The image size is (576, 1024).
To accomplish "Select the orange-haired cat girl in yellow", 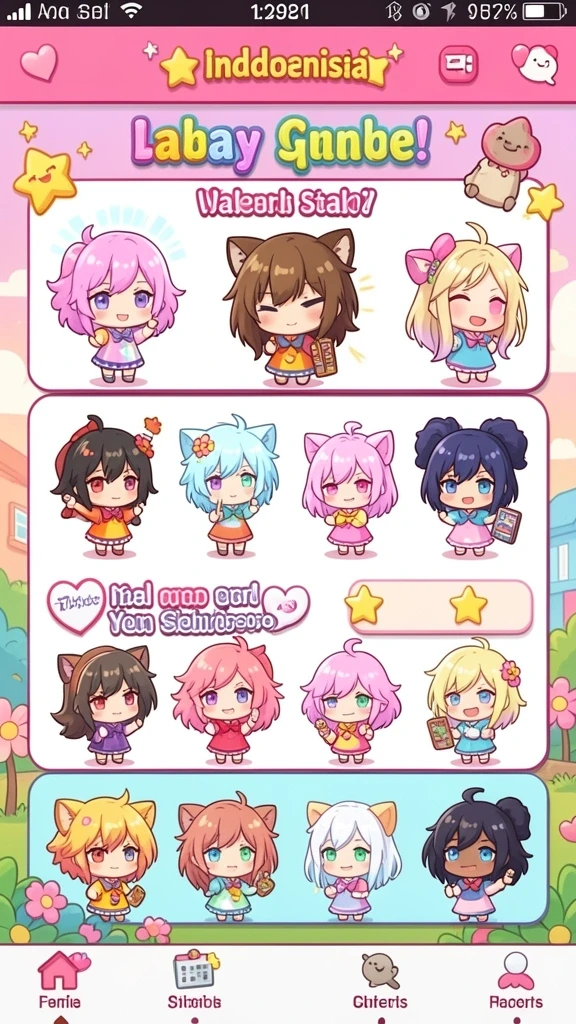I will click(x=103, y=857).
